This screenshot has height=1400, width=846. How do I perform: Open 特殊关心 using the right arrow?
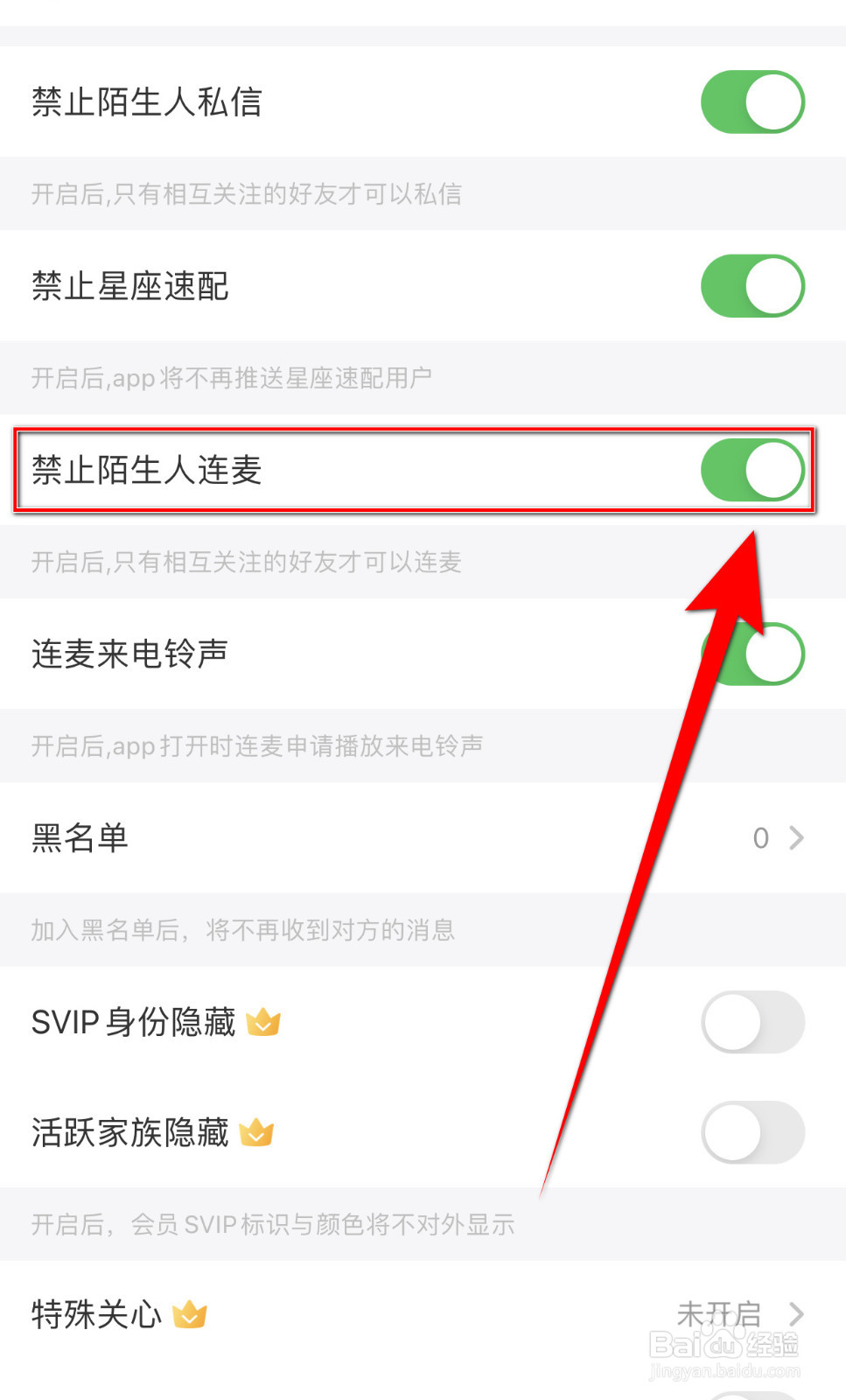pos(798,1311)
